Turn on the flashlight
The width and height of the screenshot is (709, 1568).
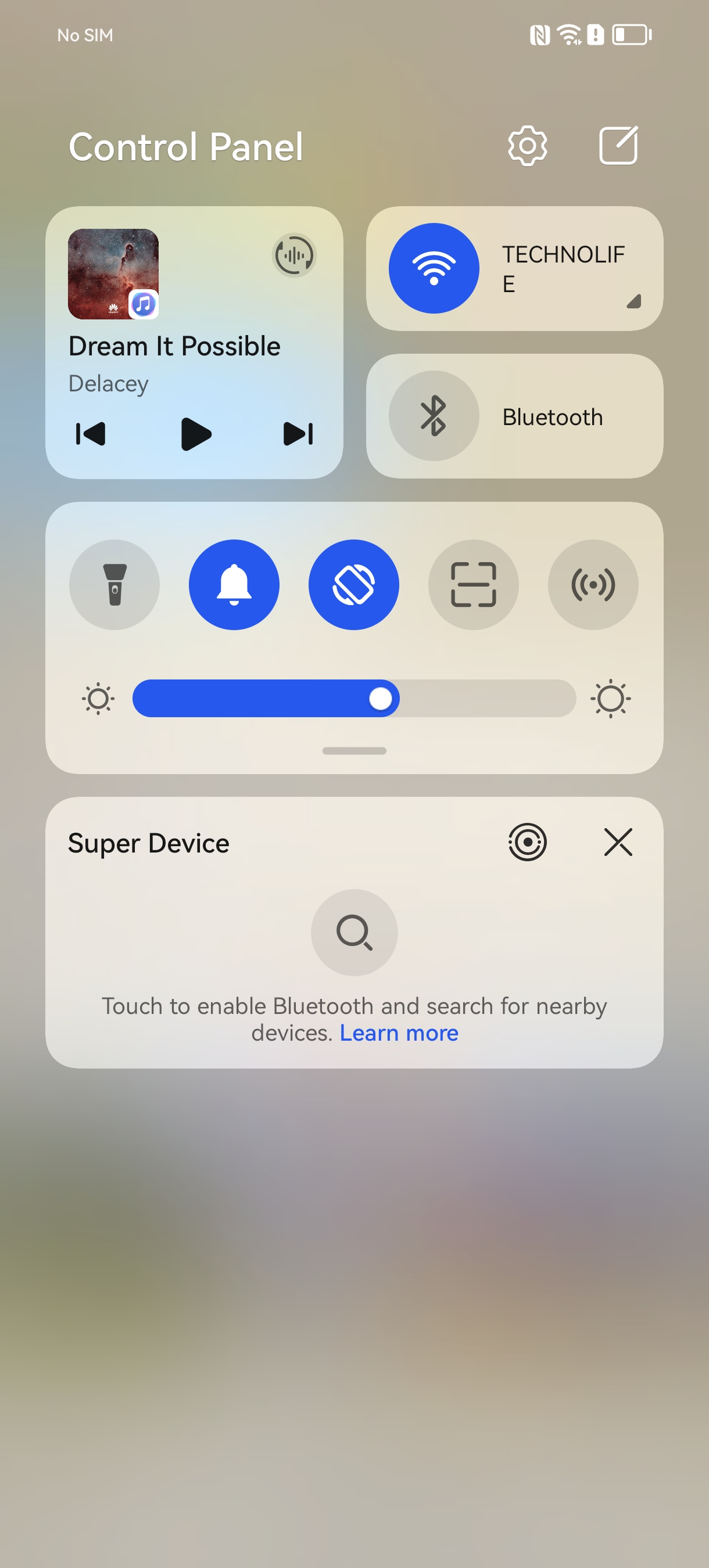[114, 585]
